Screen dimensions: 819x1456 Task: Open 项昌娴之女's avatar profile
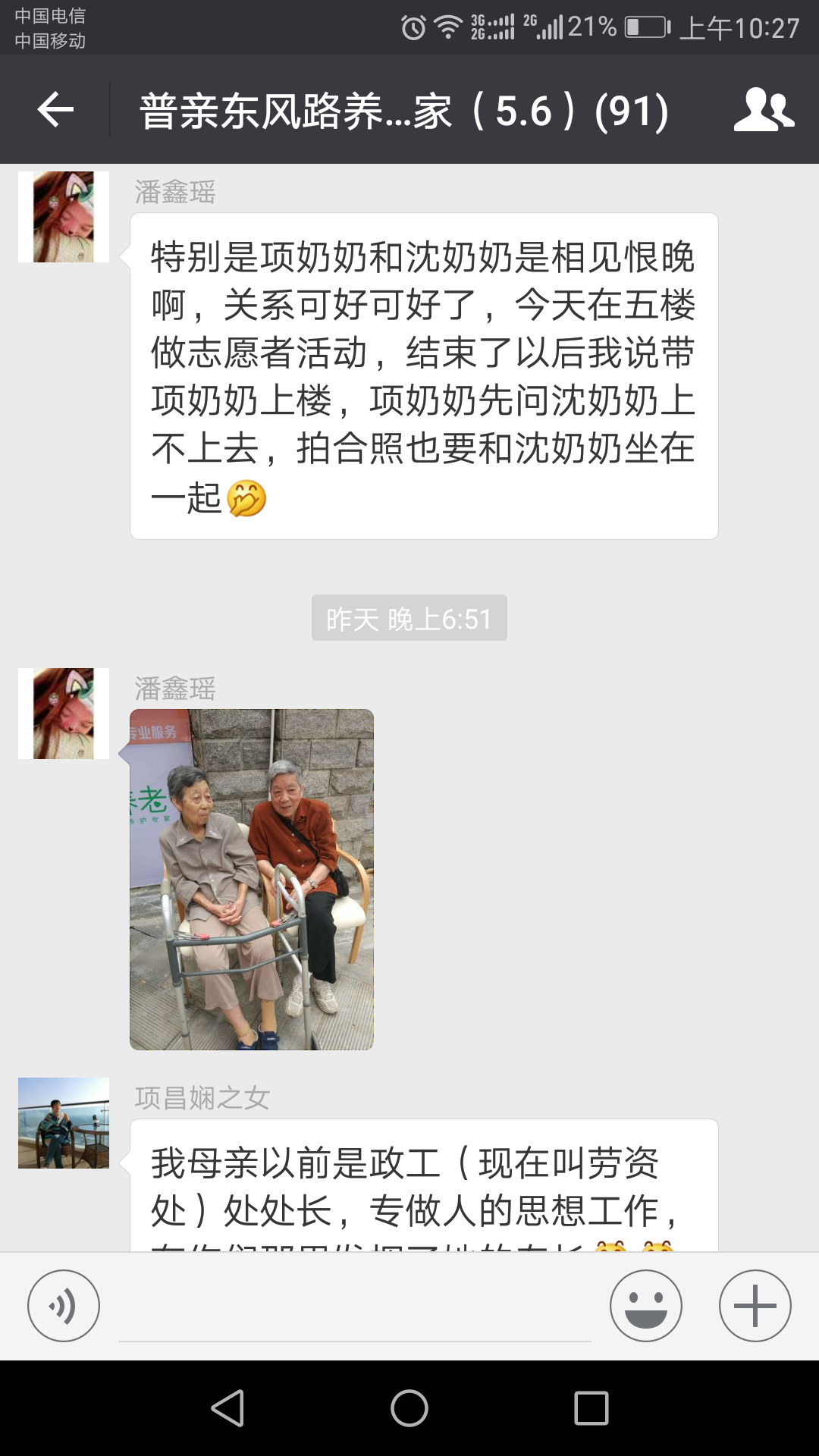64,1122
